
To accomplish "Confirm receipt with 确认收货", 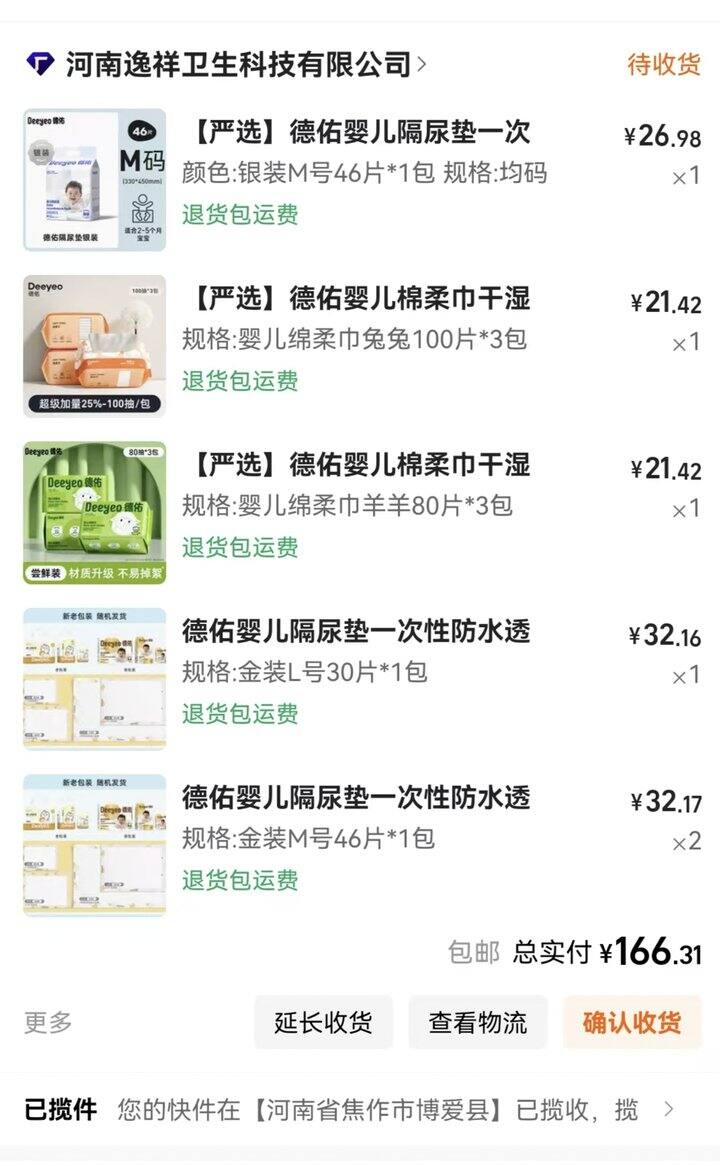I will tap(632, 1022).
